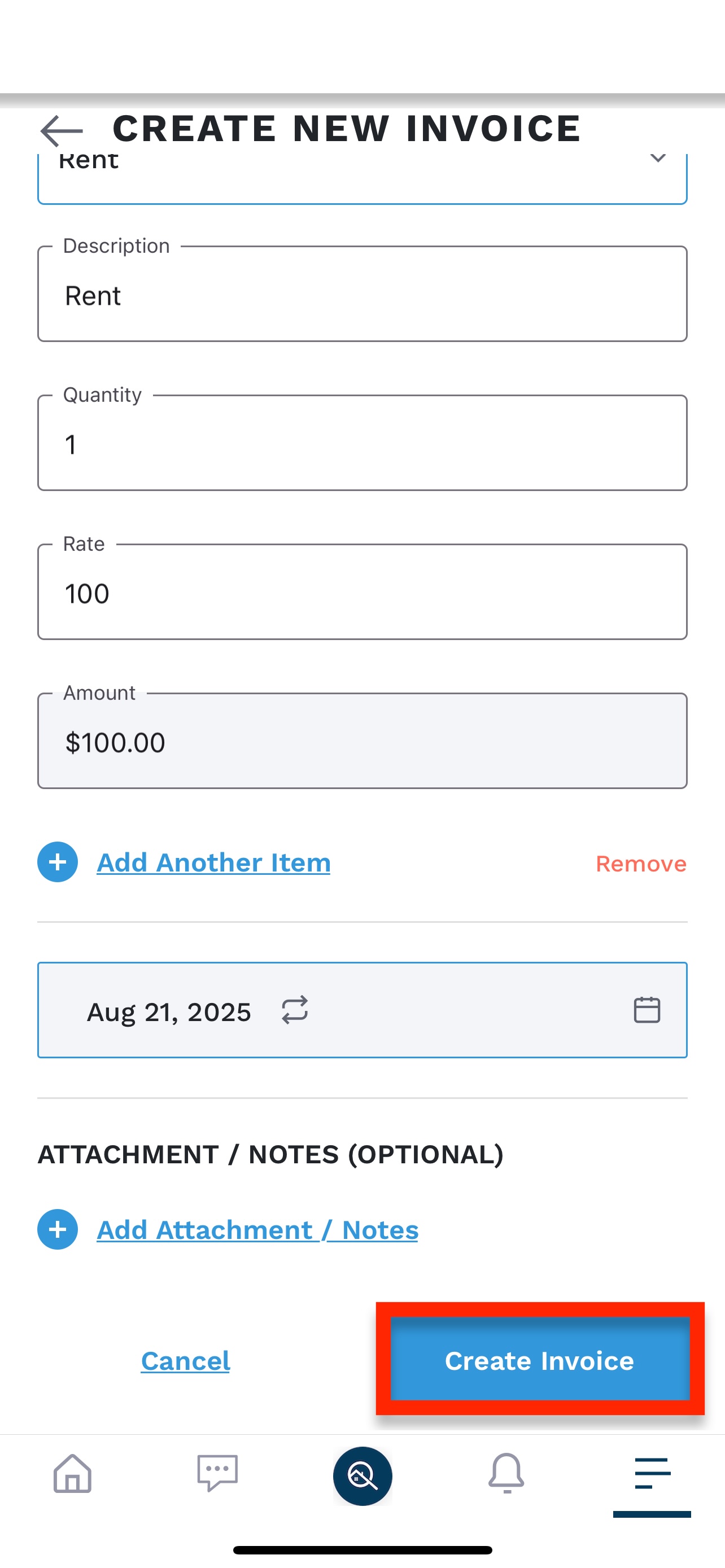Edit the Quantity field
Viewport: 725px width, 1568px height.
(362, 443)
